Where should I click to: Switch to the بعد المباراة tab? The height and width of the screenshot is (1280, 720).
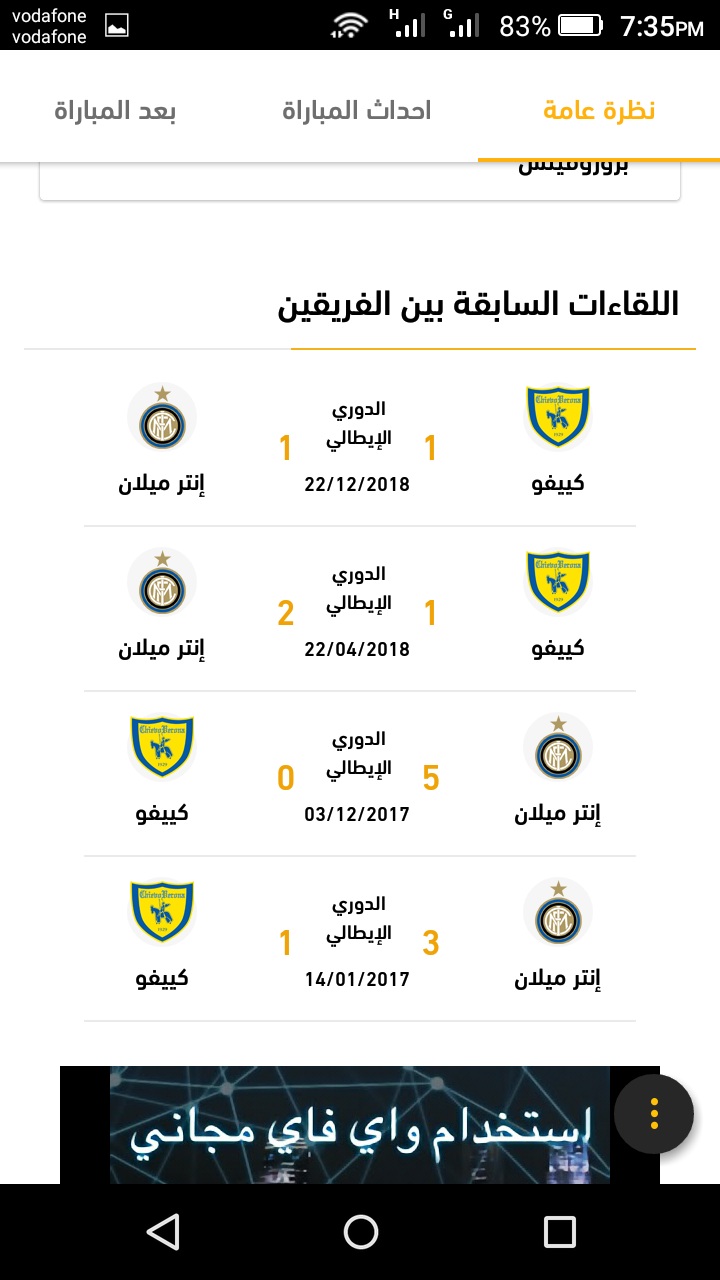click(x=116, y=110)
